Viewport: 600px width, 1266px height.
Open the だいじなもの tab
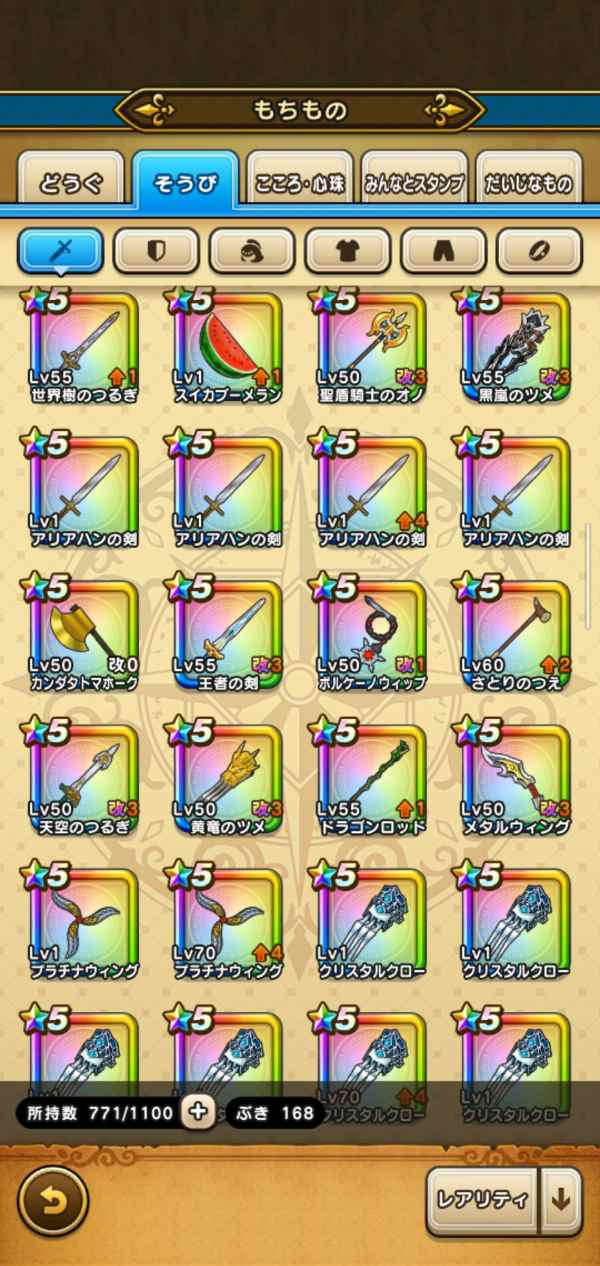click(x=528, y=182)
